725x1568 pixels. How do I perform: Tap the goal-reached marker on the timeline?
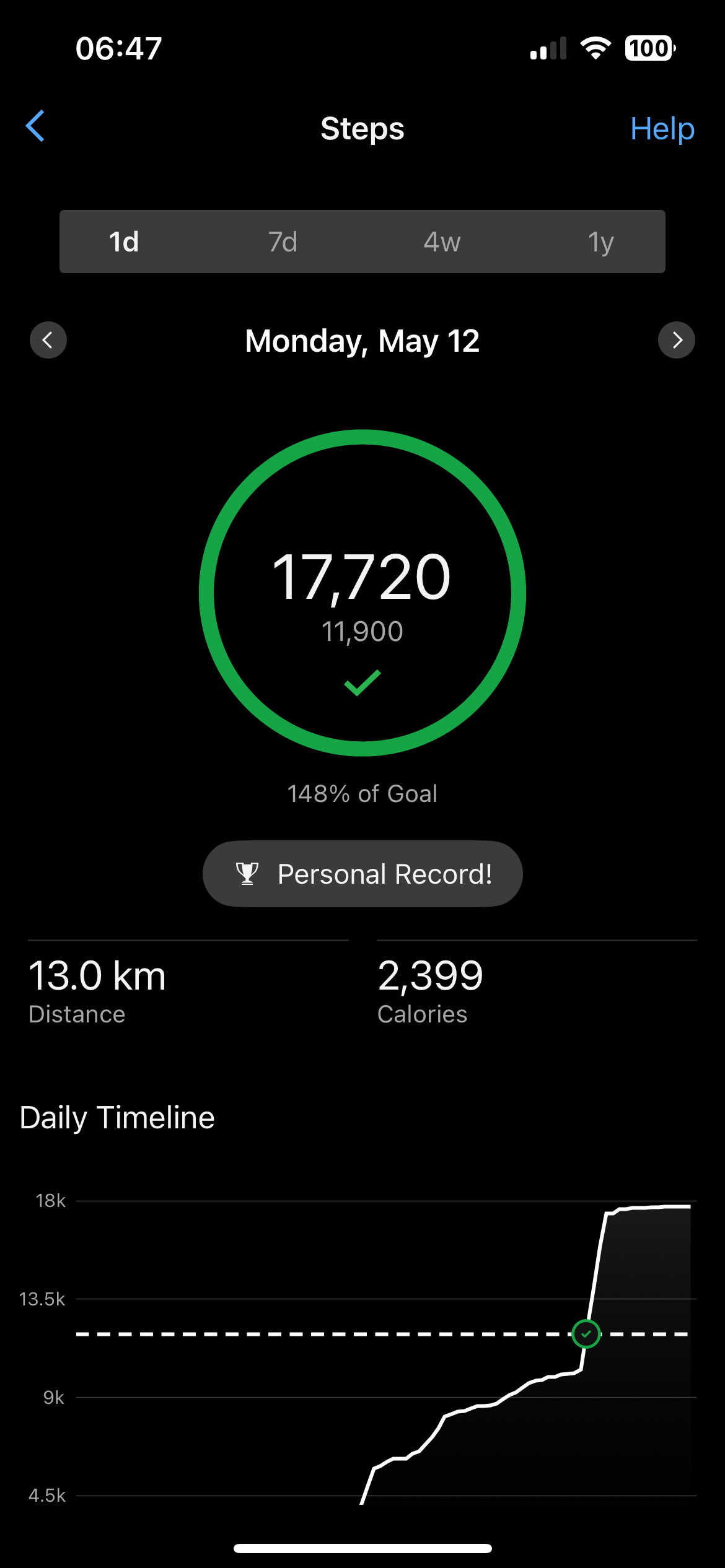(x=586, y=1334)
